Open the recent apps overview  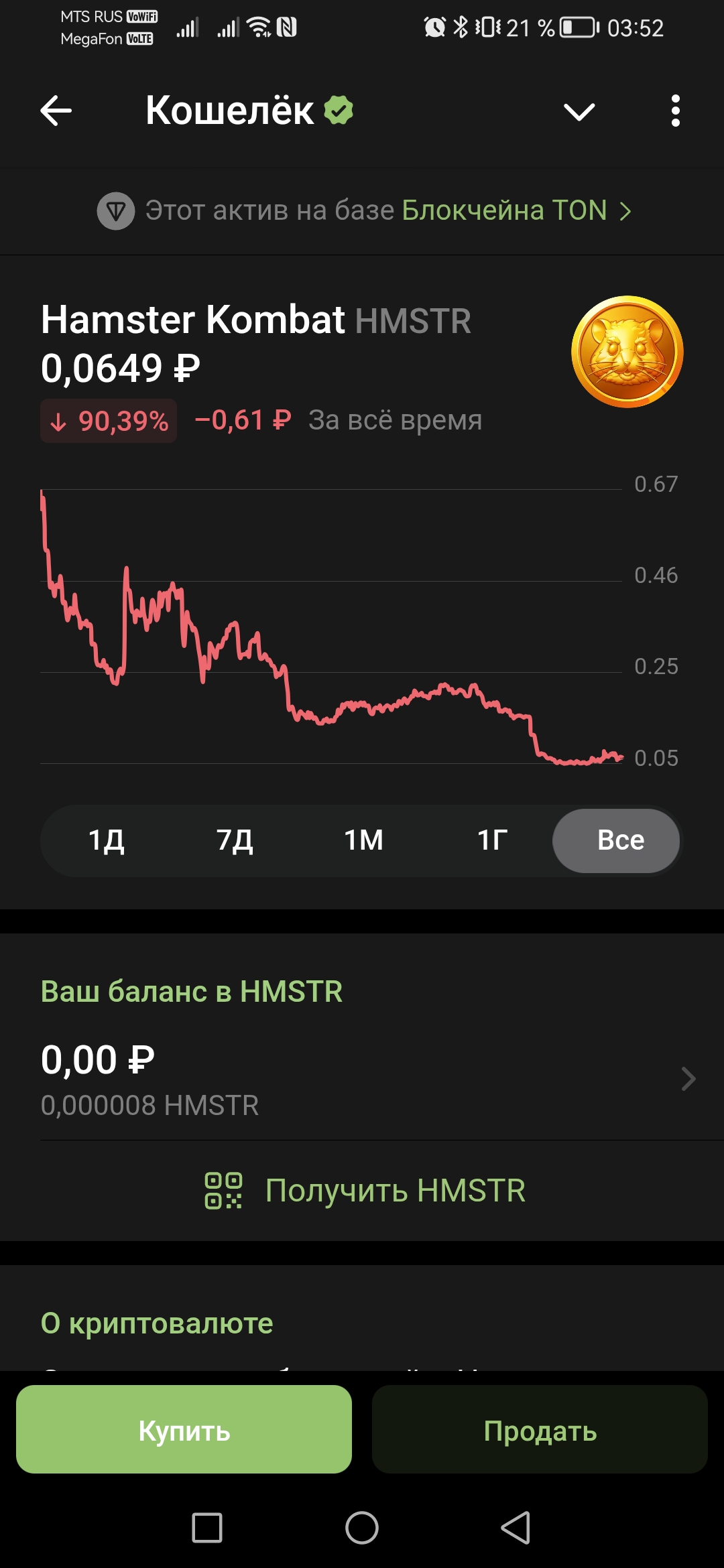click(x=207, y=1528)
